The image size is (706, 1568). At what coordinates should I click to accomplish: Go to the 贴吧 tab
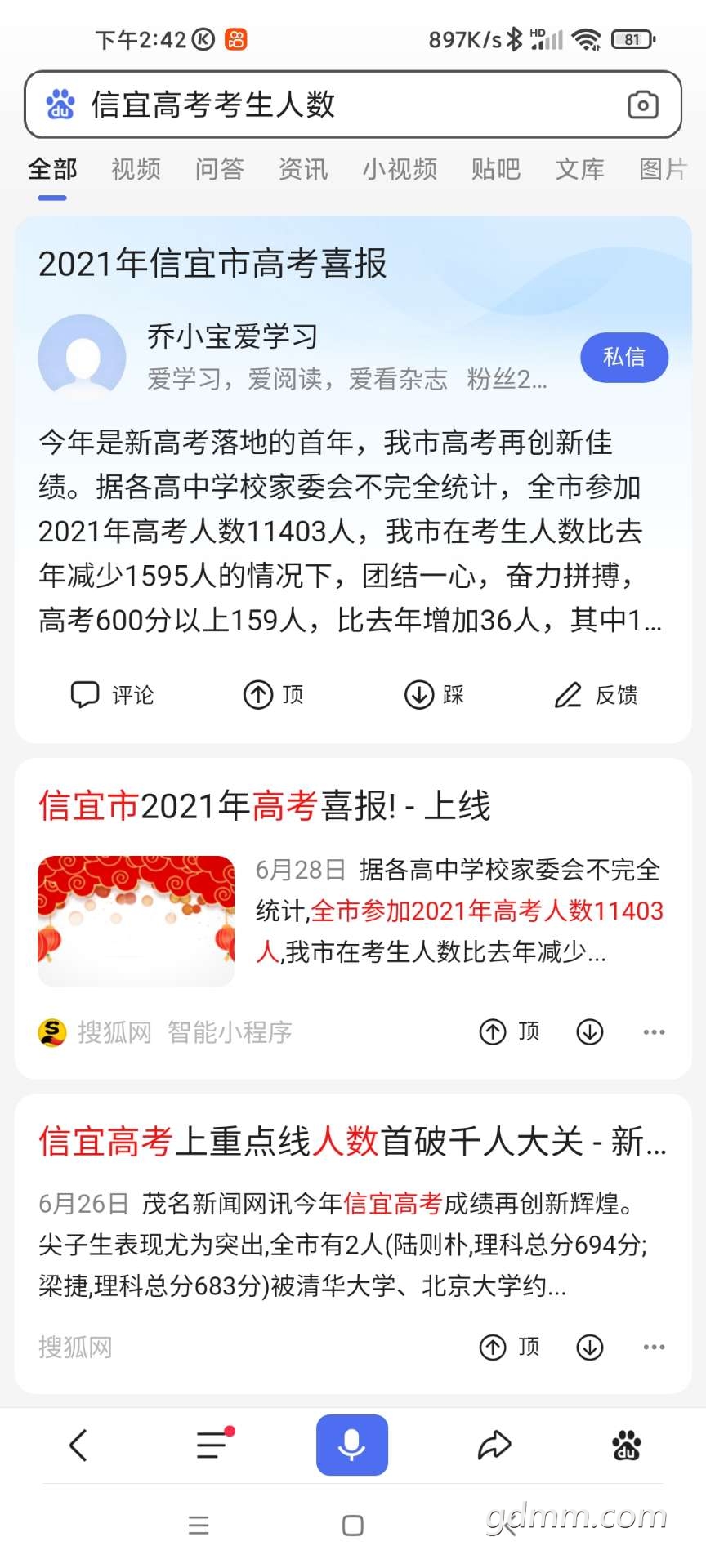pos(495,169)
